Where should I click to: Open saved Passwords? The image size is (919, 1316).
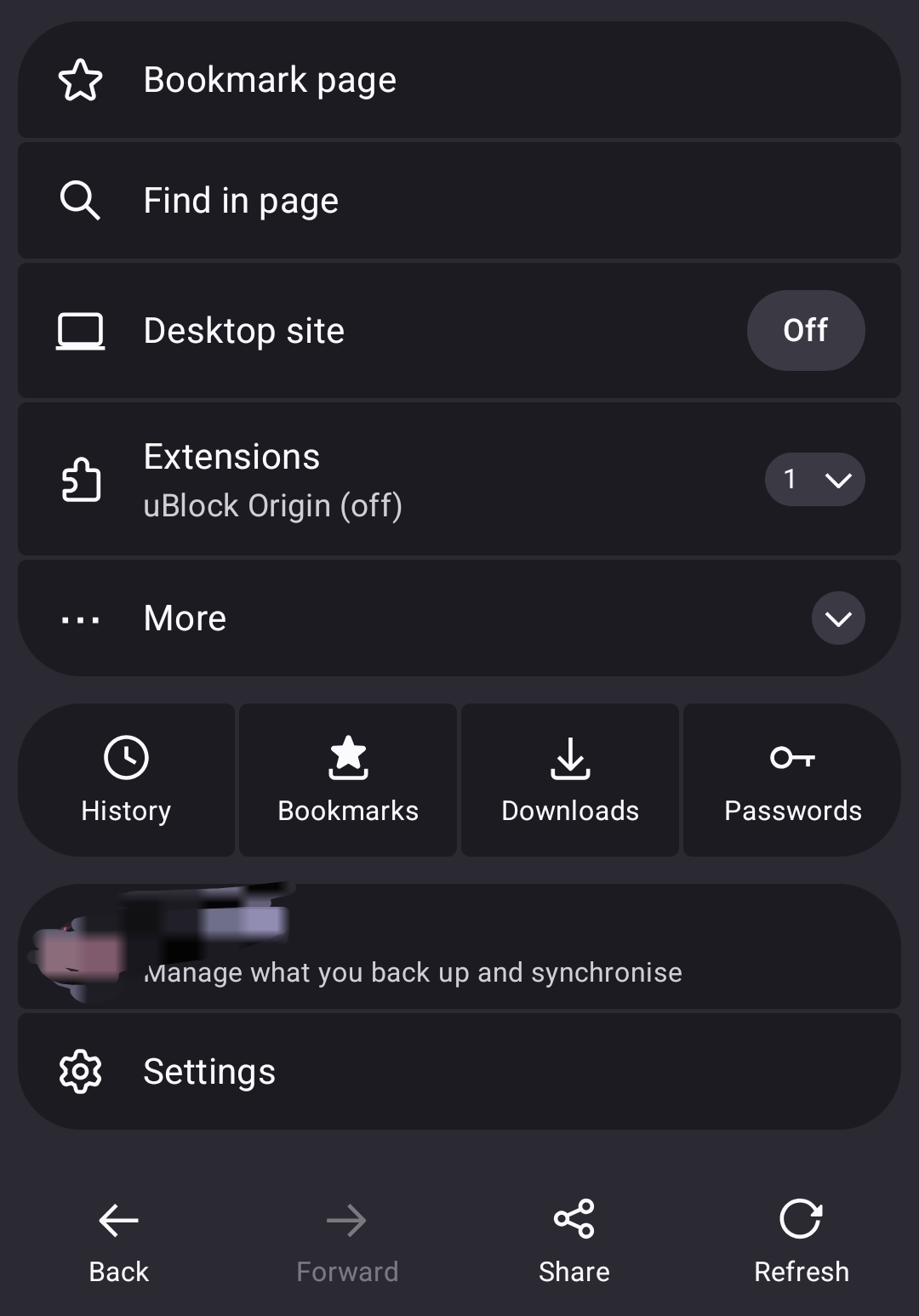(792, 779)
